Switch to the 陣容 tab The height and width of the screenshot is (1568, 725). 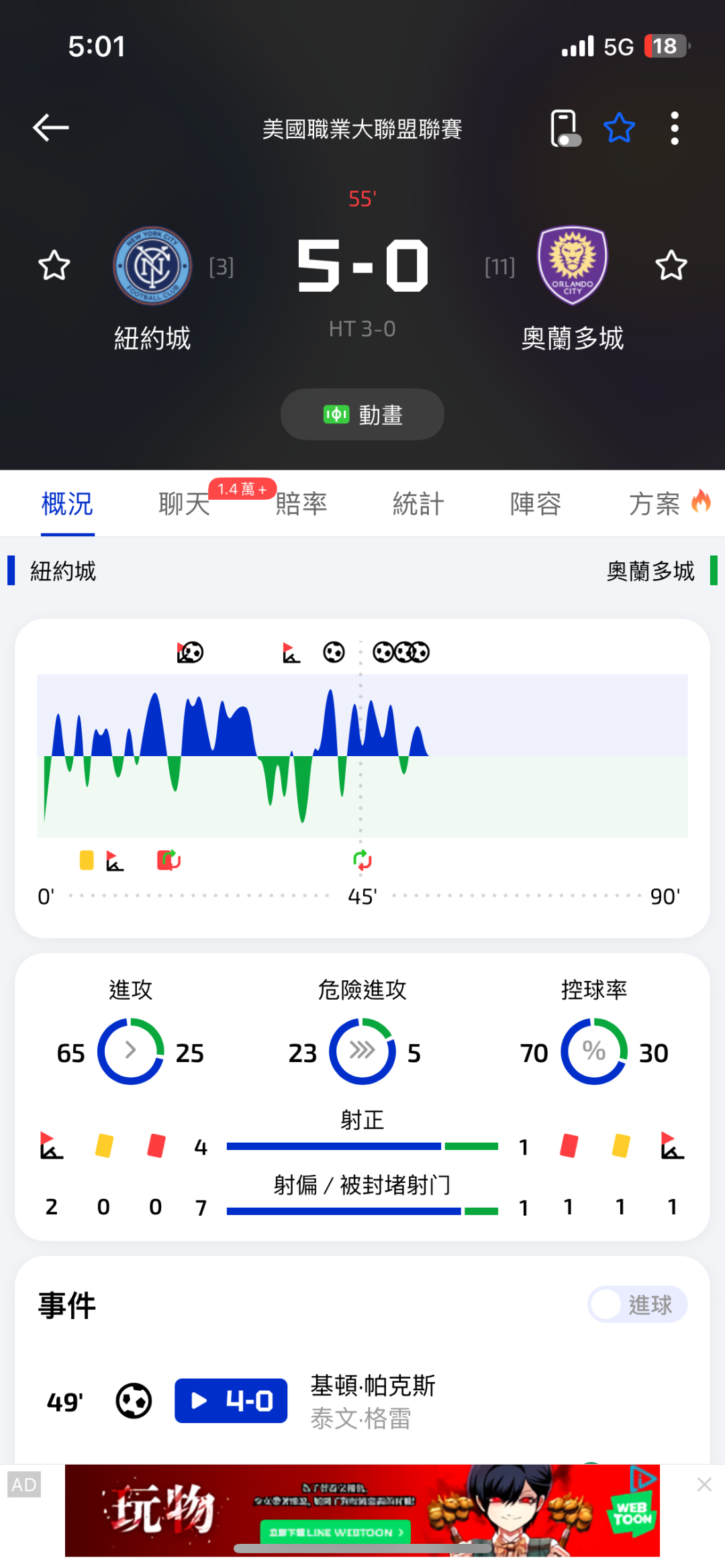536,504
